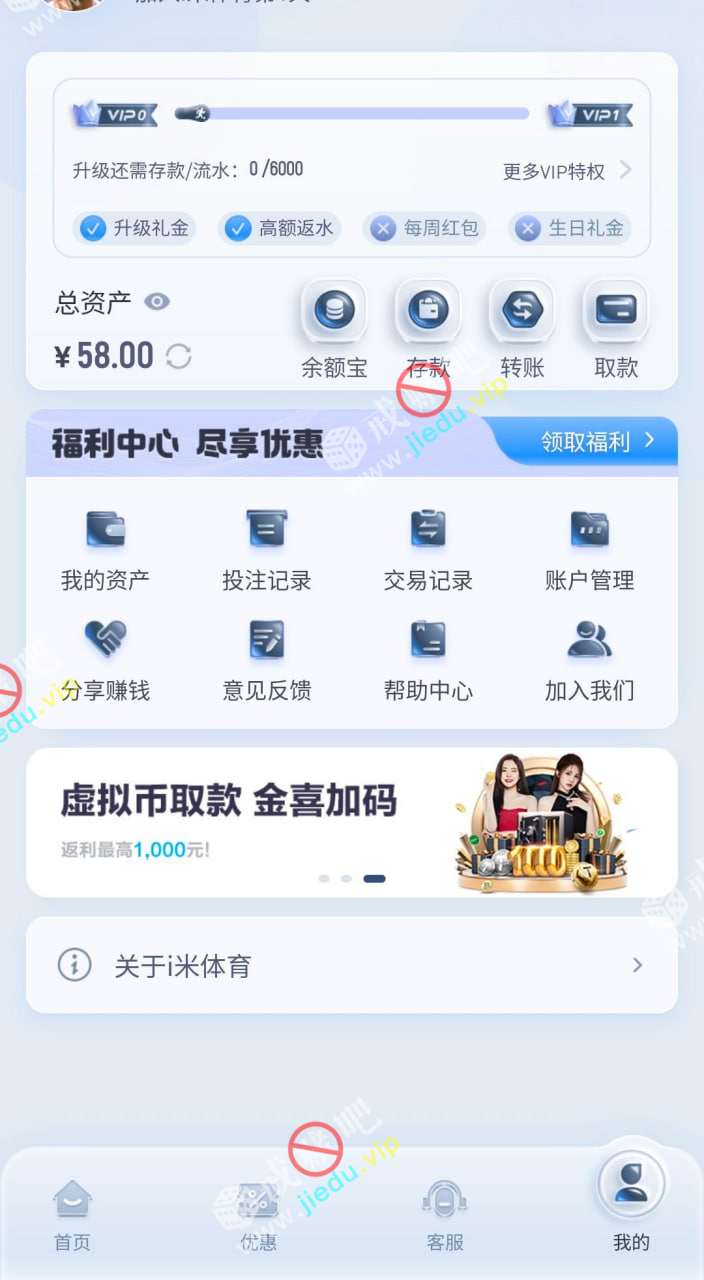Open 存款 deposit
Screen dimensions: 704x1280
(x=428, y=328)
